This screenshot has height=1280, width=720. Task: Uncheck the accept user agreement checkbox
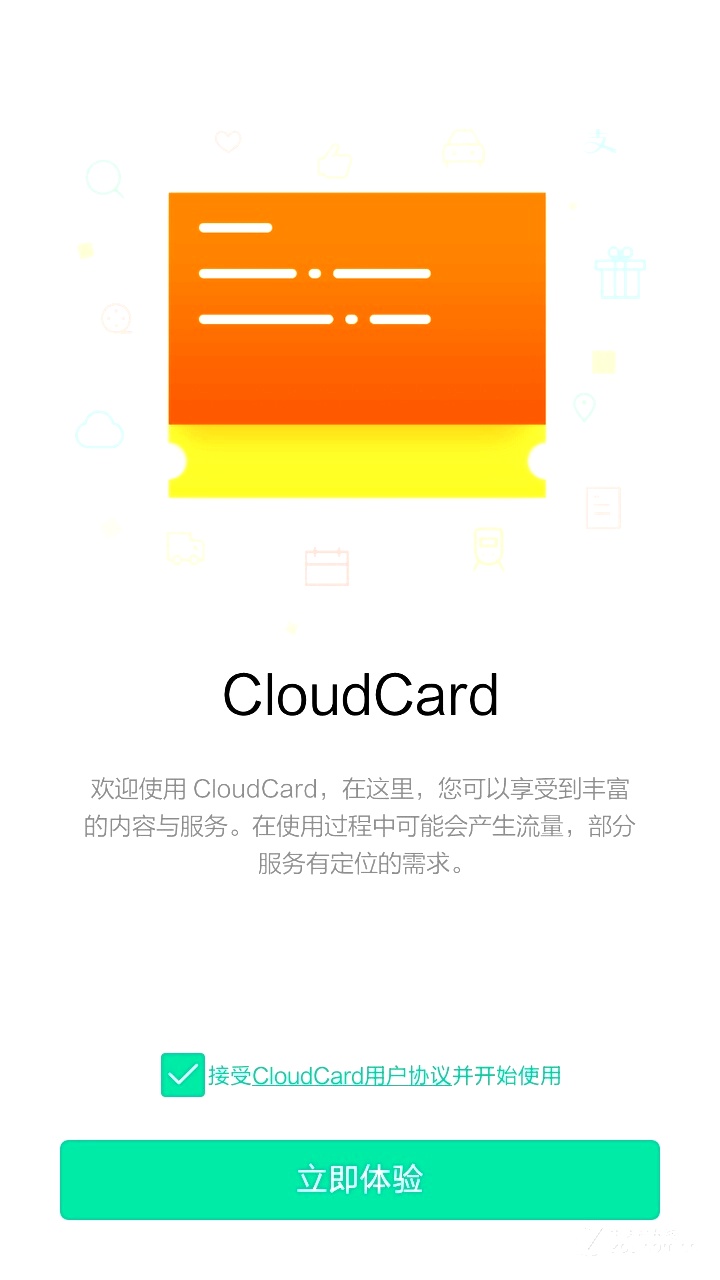pos(183,1075)
